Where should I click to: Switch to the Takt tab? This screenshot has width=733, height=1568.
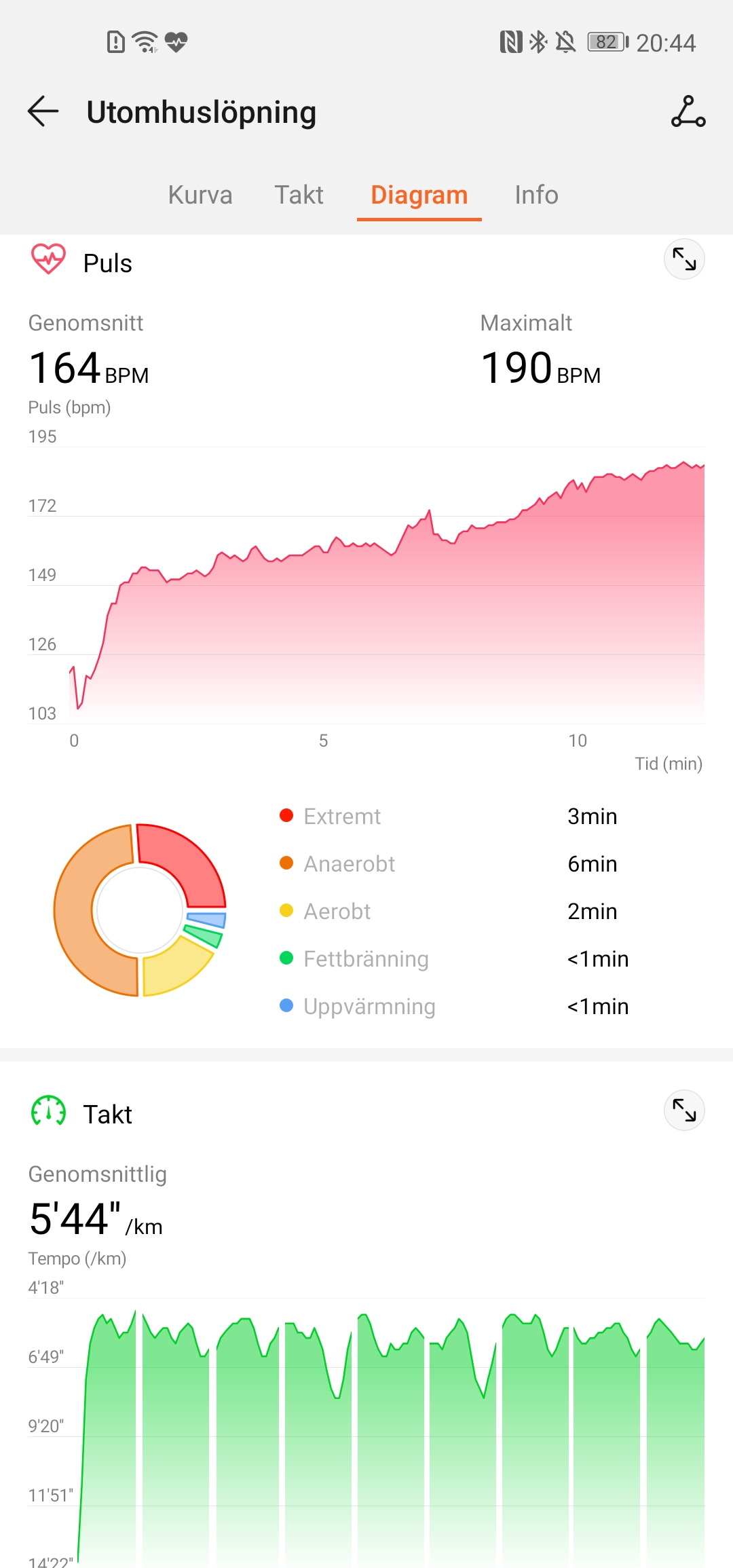click(x=299, y=195)
